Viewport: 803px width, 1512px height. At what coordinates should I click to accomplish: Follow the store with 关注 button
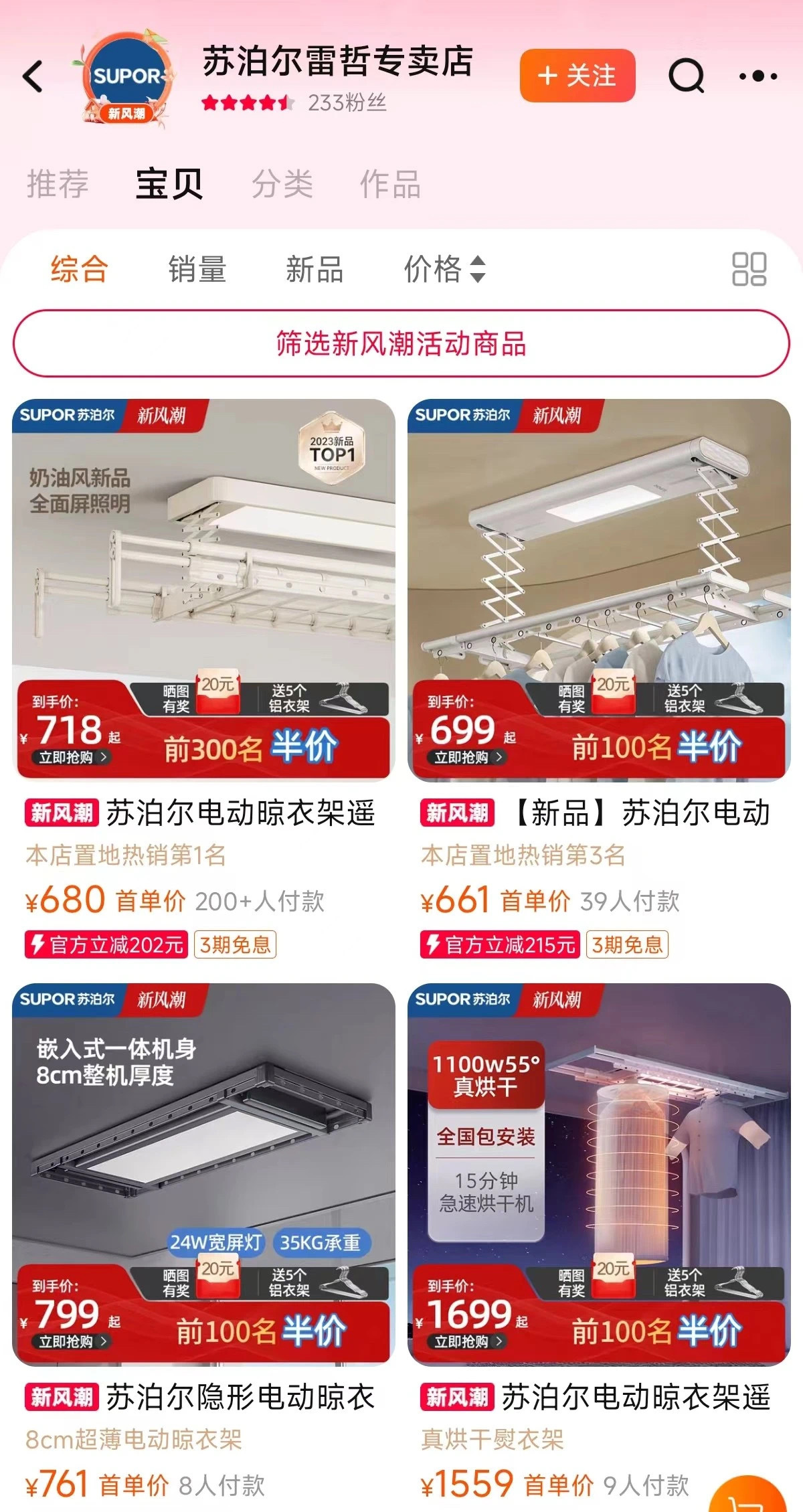pos(577,76)
